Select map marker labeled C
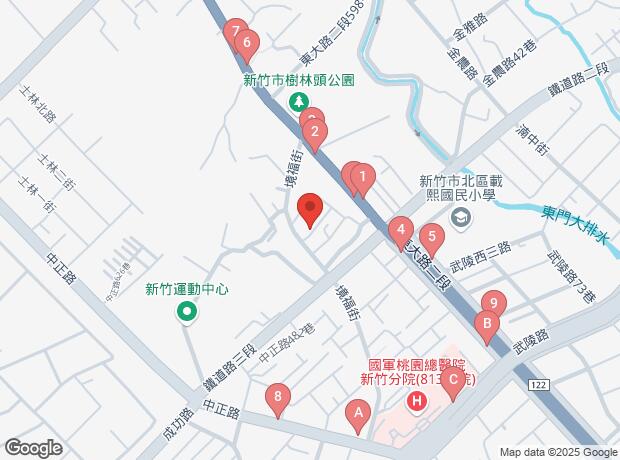The image size is (620, 460). coord(453,379)
